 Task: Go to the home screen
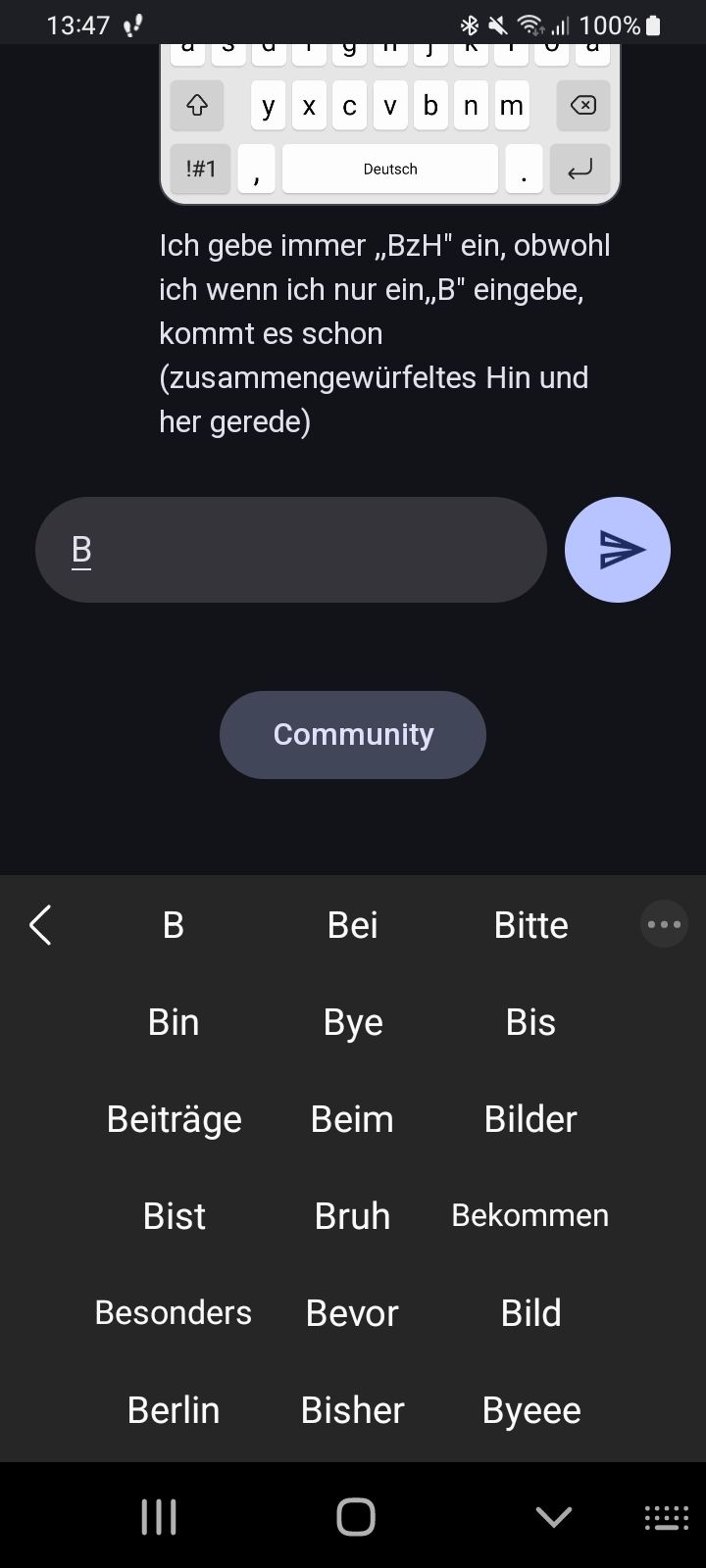click(355, 1517)
